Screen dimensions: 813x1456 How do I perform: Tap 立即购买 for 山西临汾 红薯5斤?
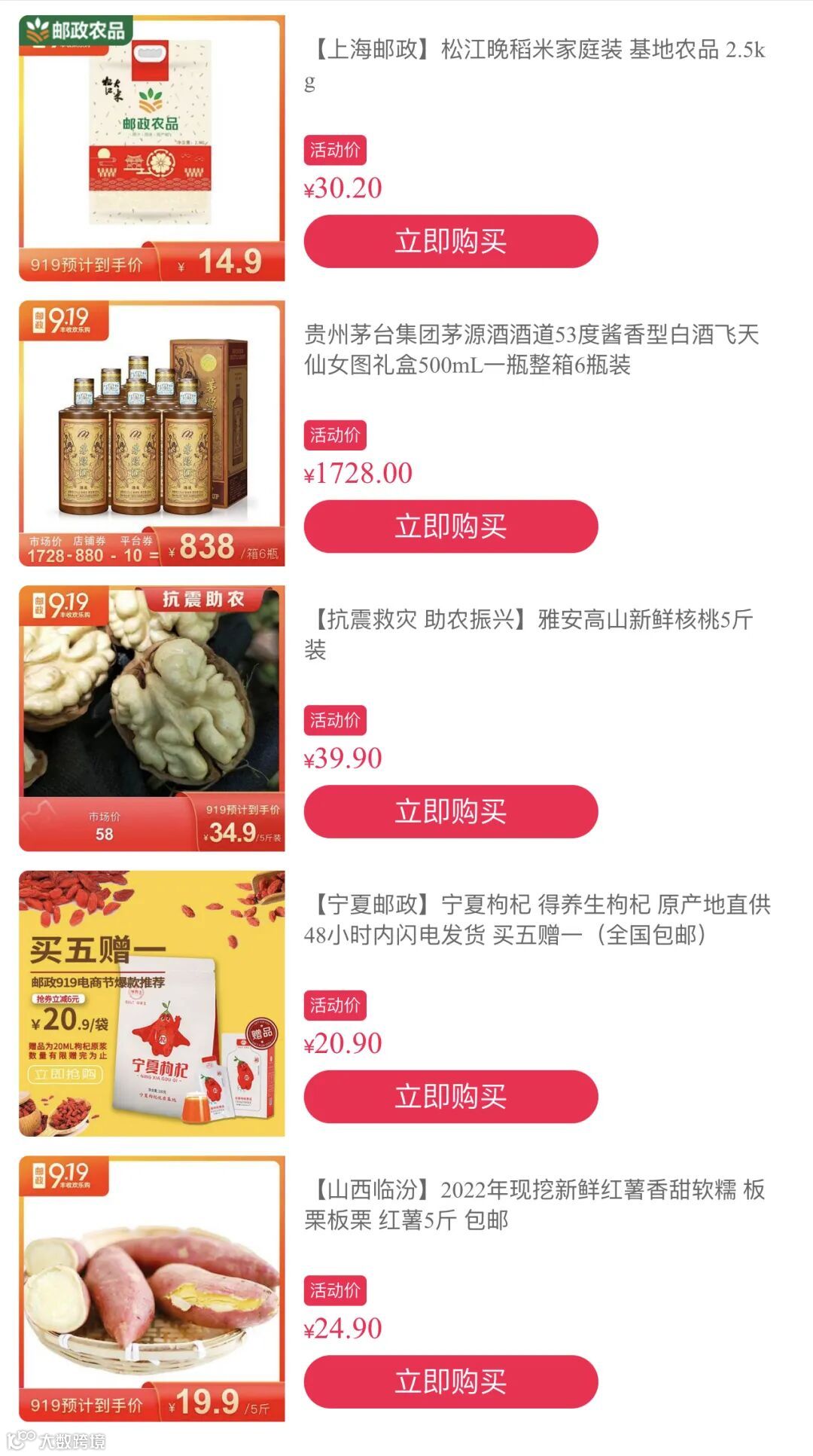[x=450, y=1381]
